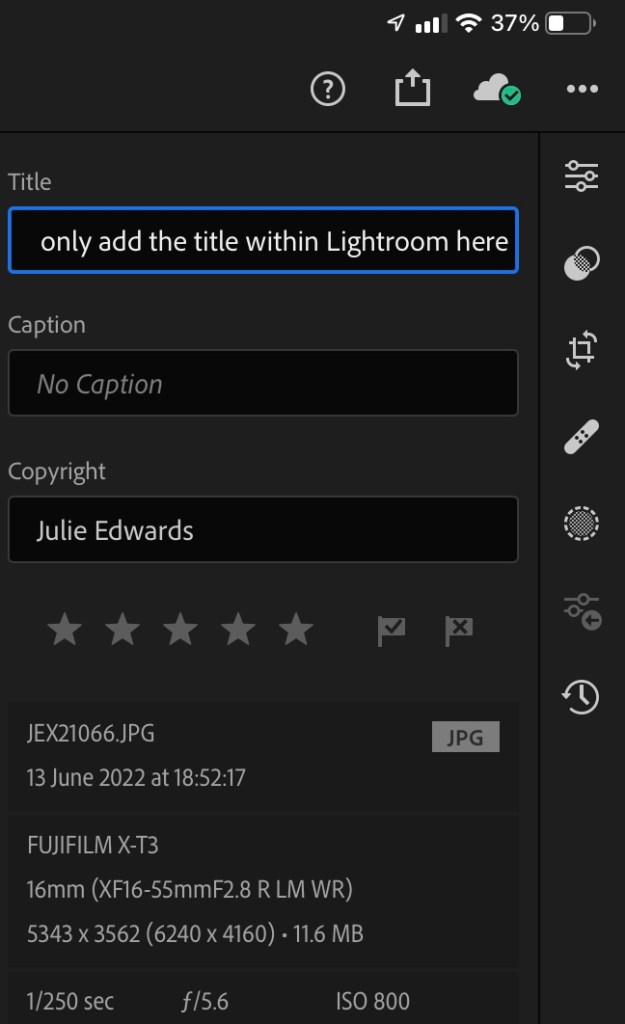Open the three-dot overflow menu
The image size is (625, 1024).
coord(582,90)
